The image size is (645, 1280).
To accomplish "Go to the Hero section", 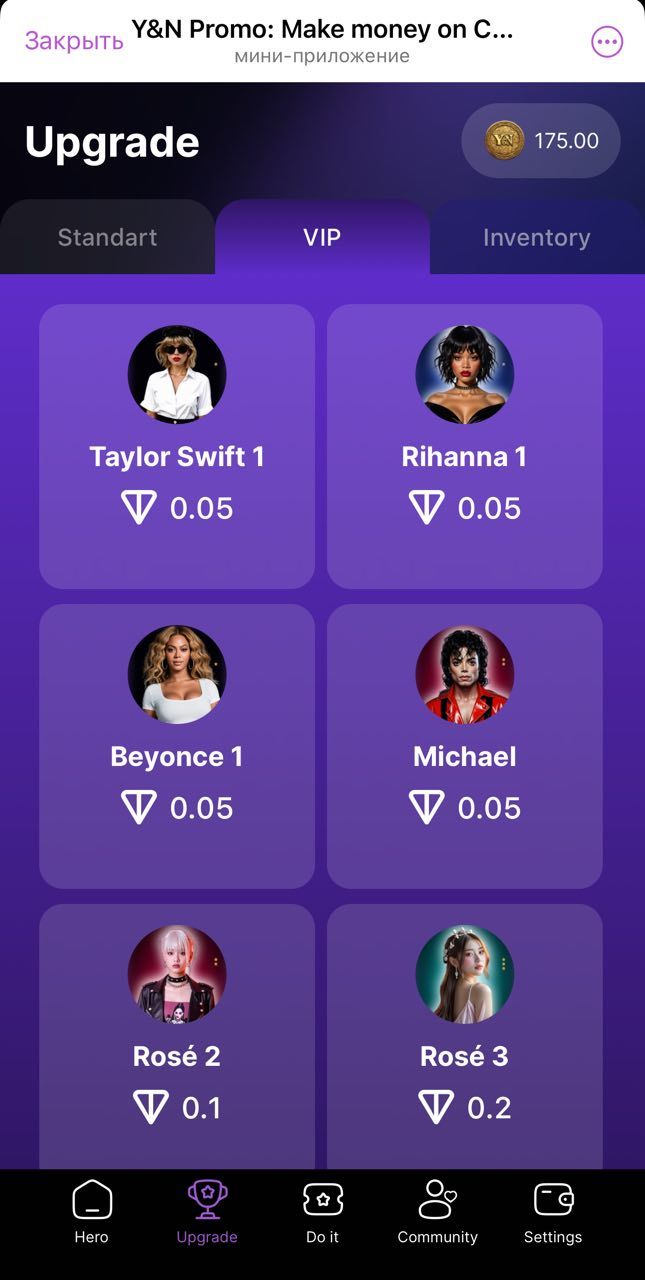I will tap(91, 1212).
